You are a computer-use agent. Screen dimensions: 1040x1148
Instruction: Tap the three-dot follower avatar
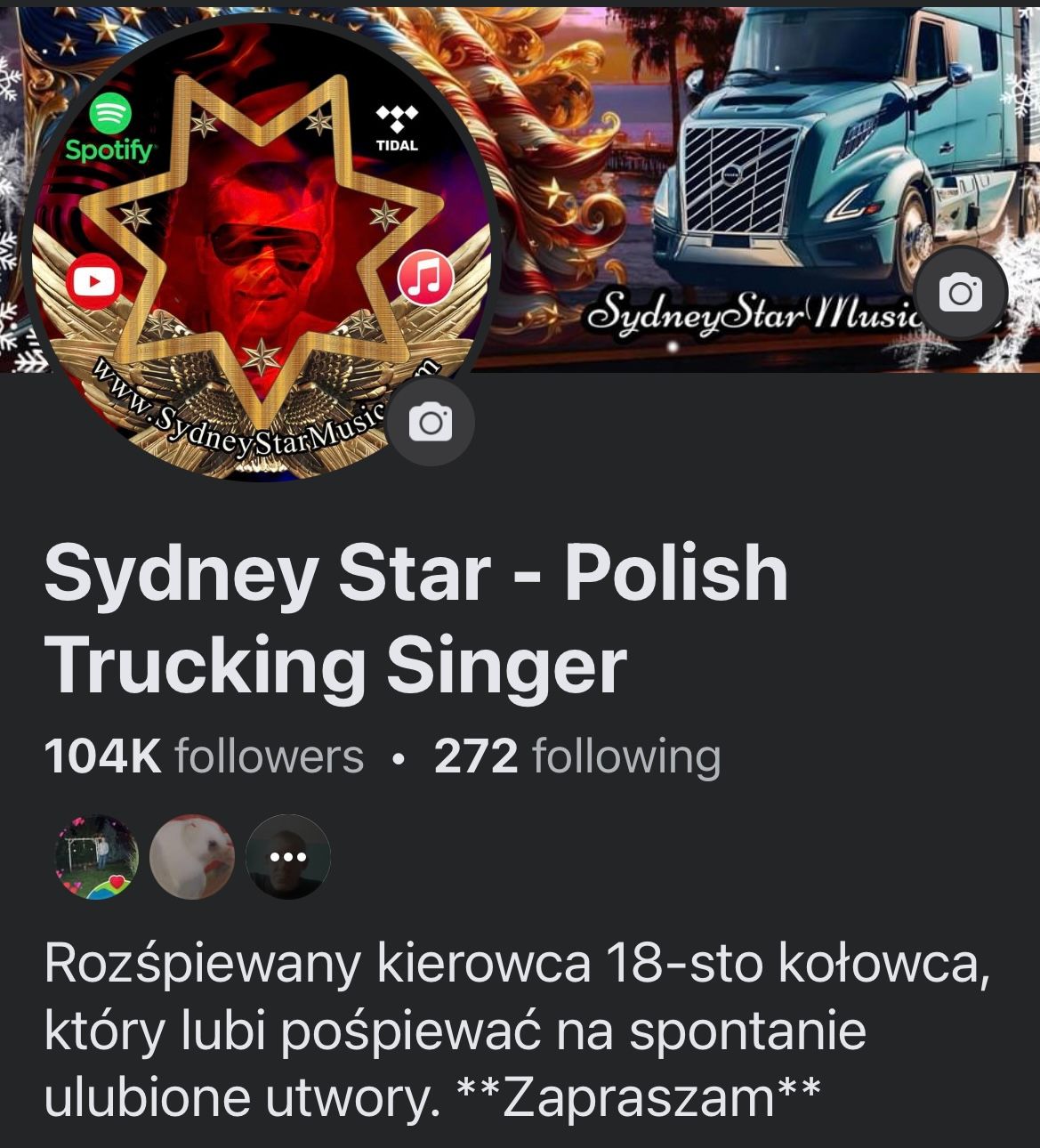click(287, 857)
